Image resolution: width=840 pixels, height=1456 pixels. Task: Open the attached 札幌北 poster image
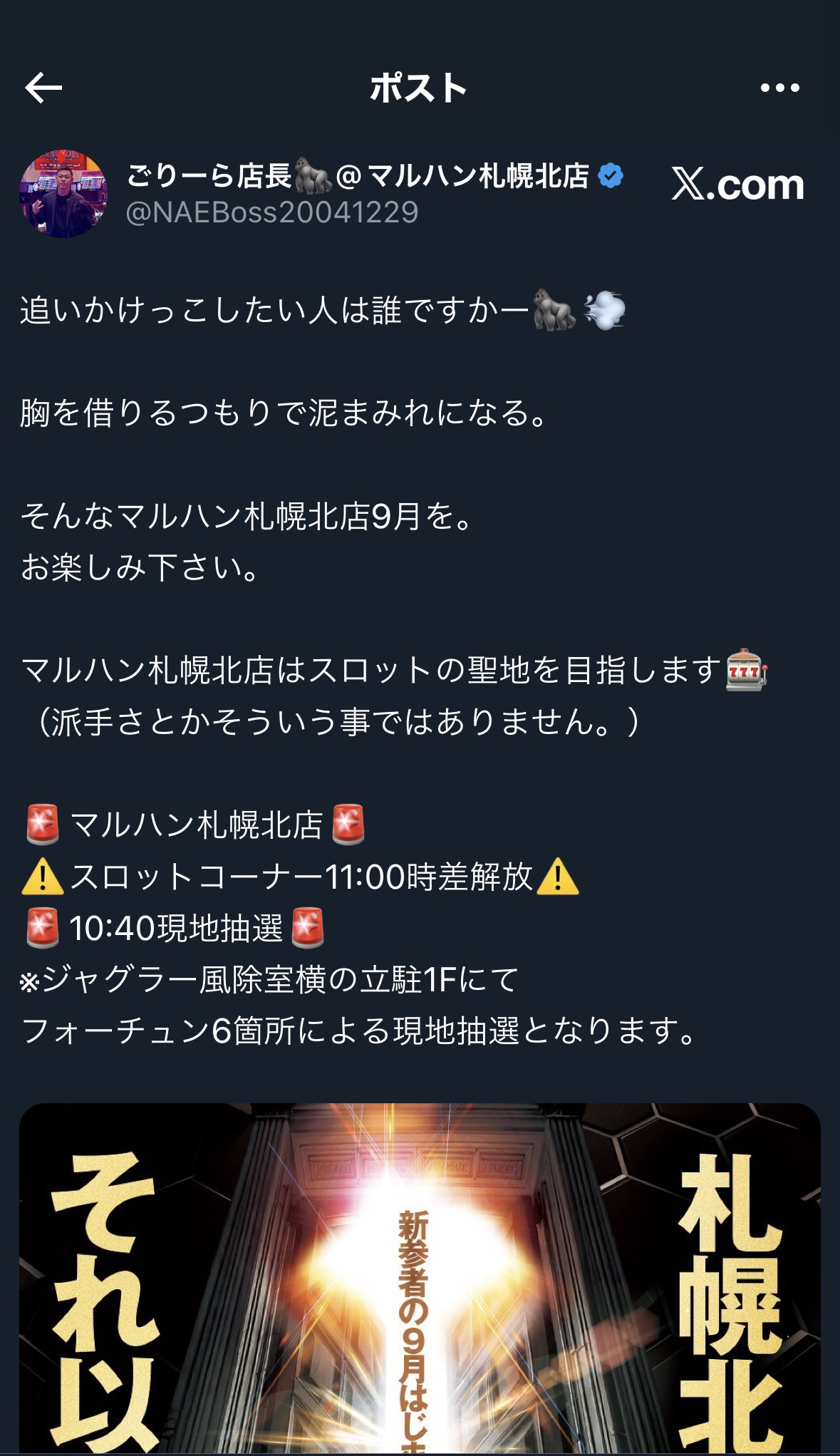(420, 1279)
